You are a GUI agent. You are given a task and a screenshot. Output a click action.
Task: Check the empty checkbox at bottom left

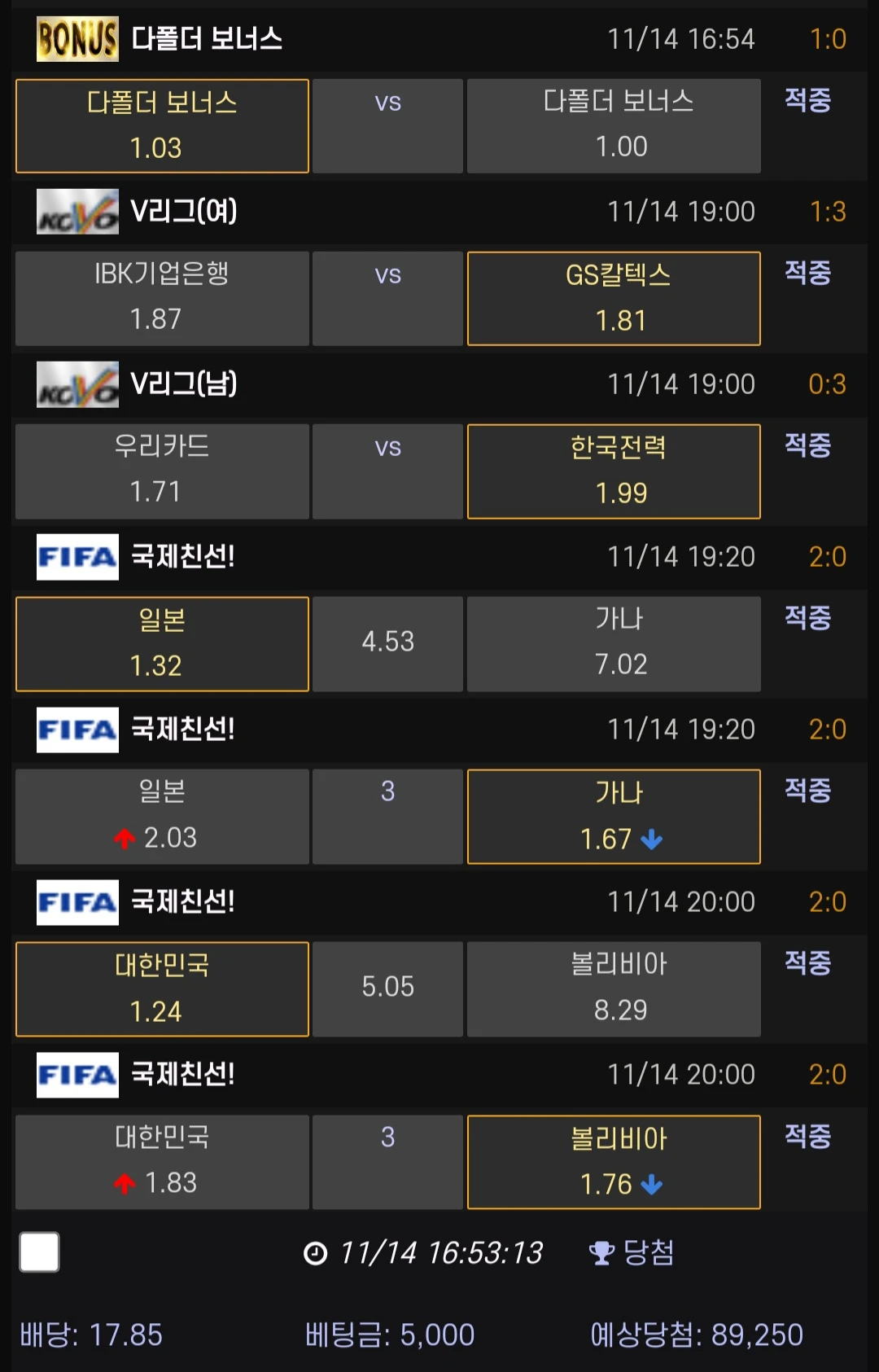38,1252
